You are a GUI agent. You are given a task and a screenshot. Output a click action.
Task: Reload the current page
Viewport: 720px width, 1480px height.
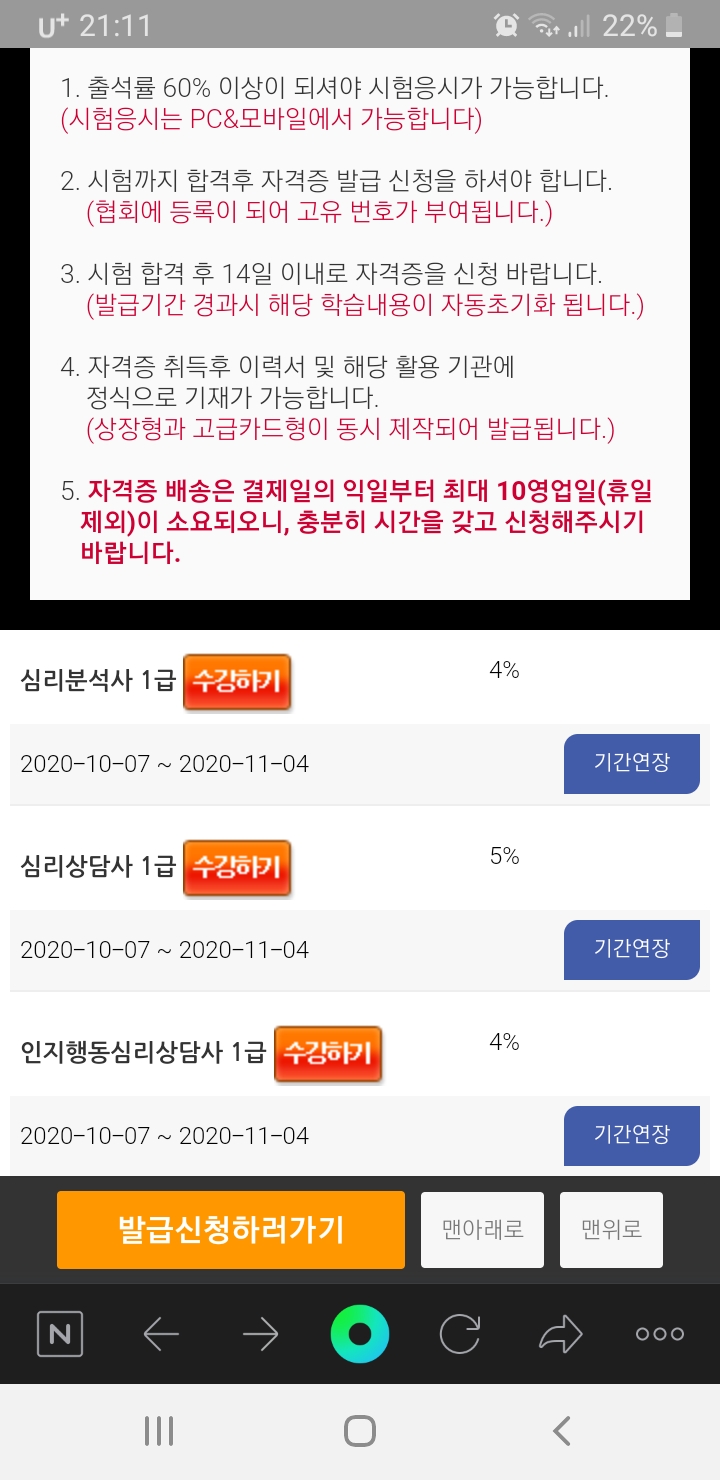[460, 1334]
